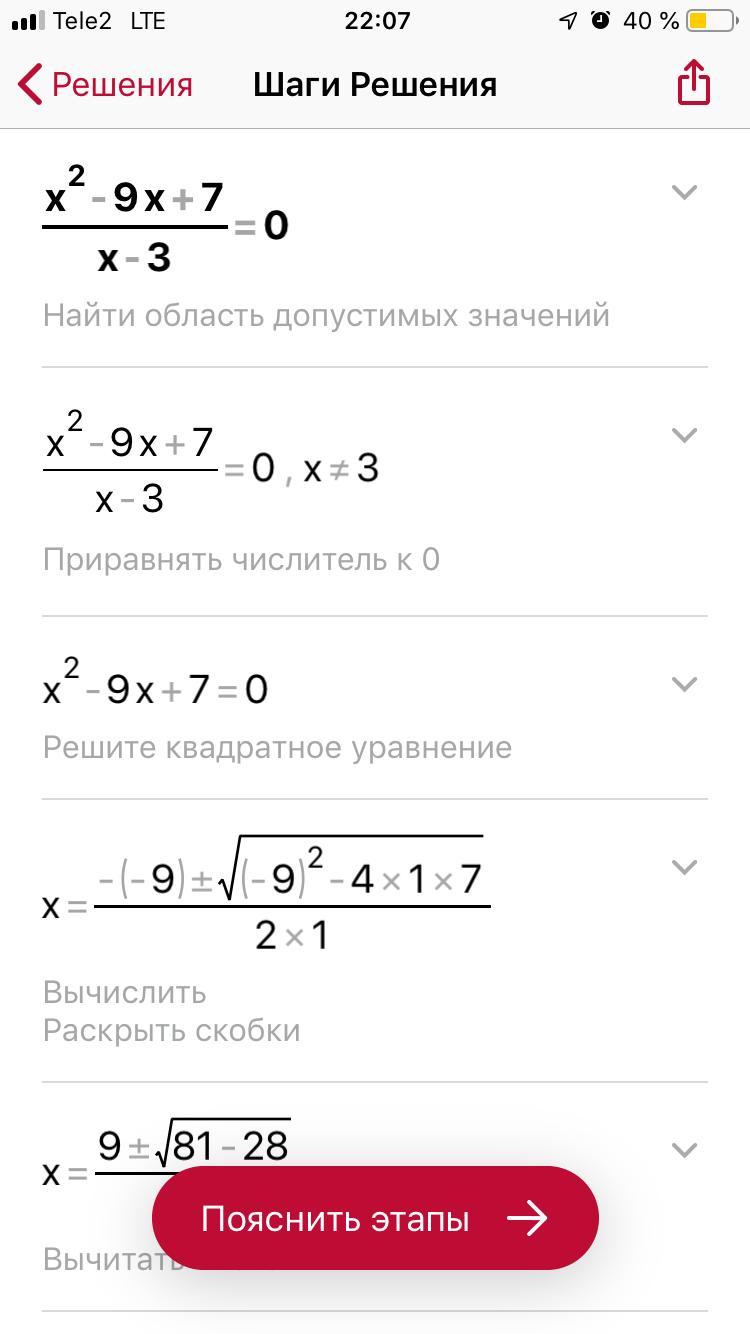Expand the 'Решите квадратное уравнение' step
The image size is (750, 1334).
pos(684,684)
